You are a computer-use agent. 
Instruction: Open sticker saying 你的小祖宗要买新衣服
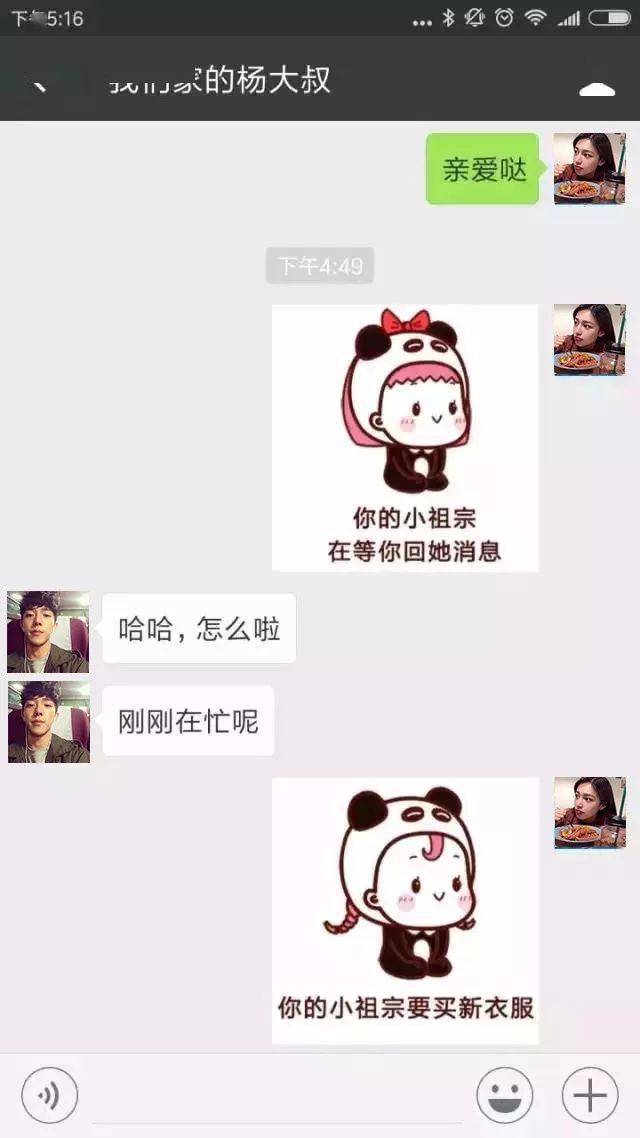coord(405,910)
